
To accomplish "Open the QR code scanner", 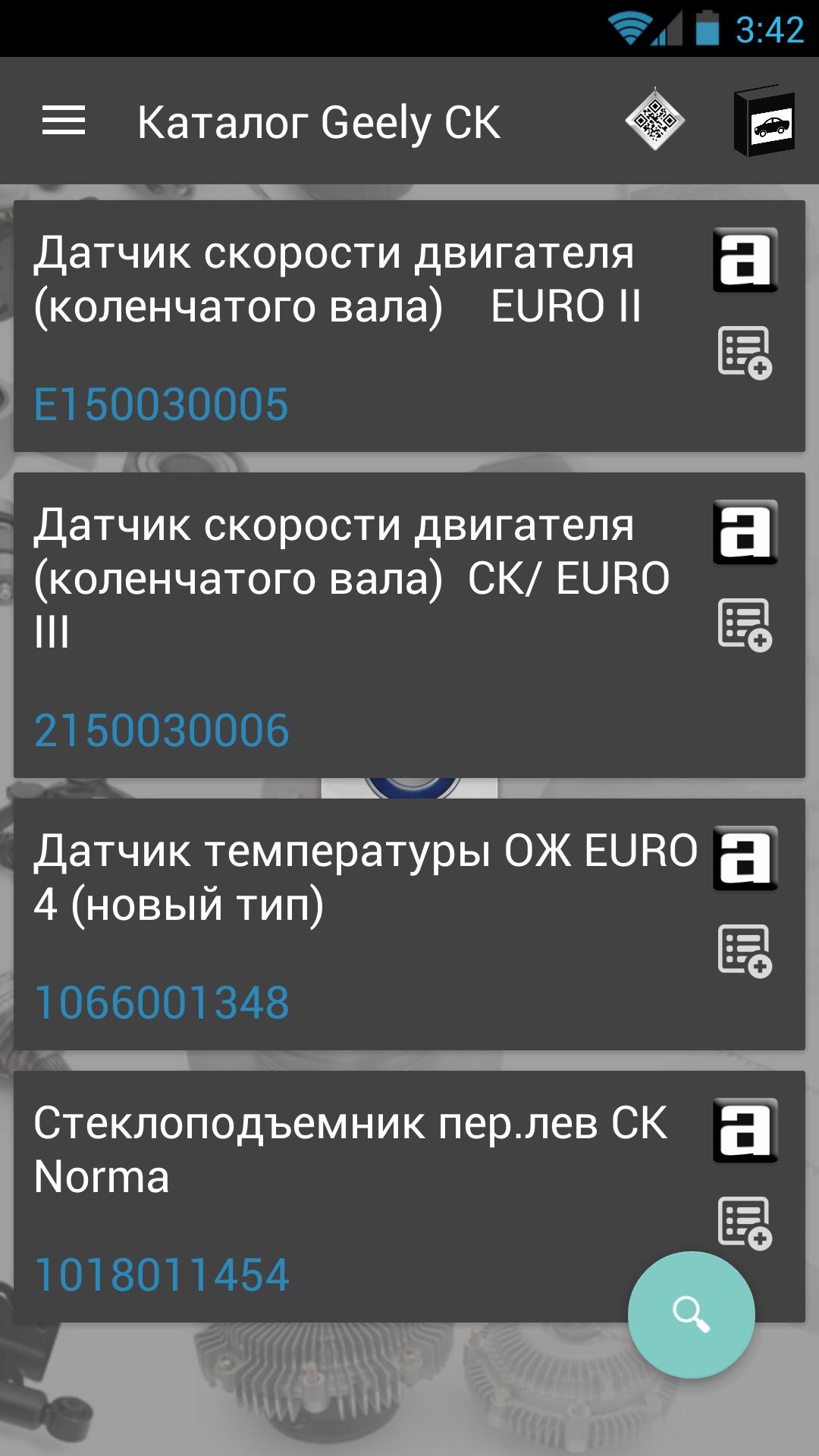I will pos(654,121).
